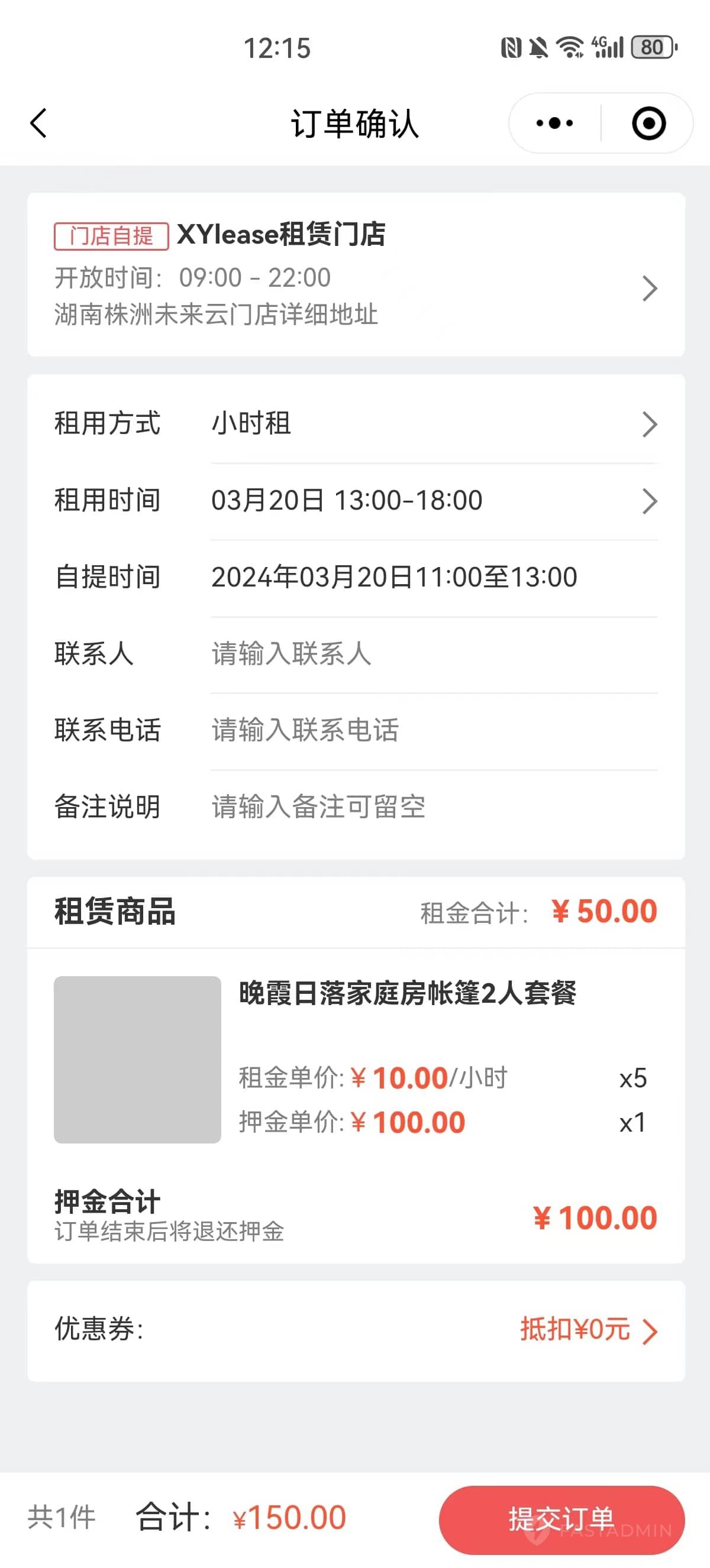Change the 租用方式 rental method
710x1568 pixels.
click(356, 424)
